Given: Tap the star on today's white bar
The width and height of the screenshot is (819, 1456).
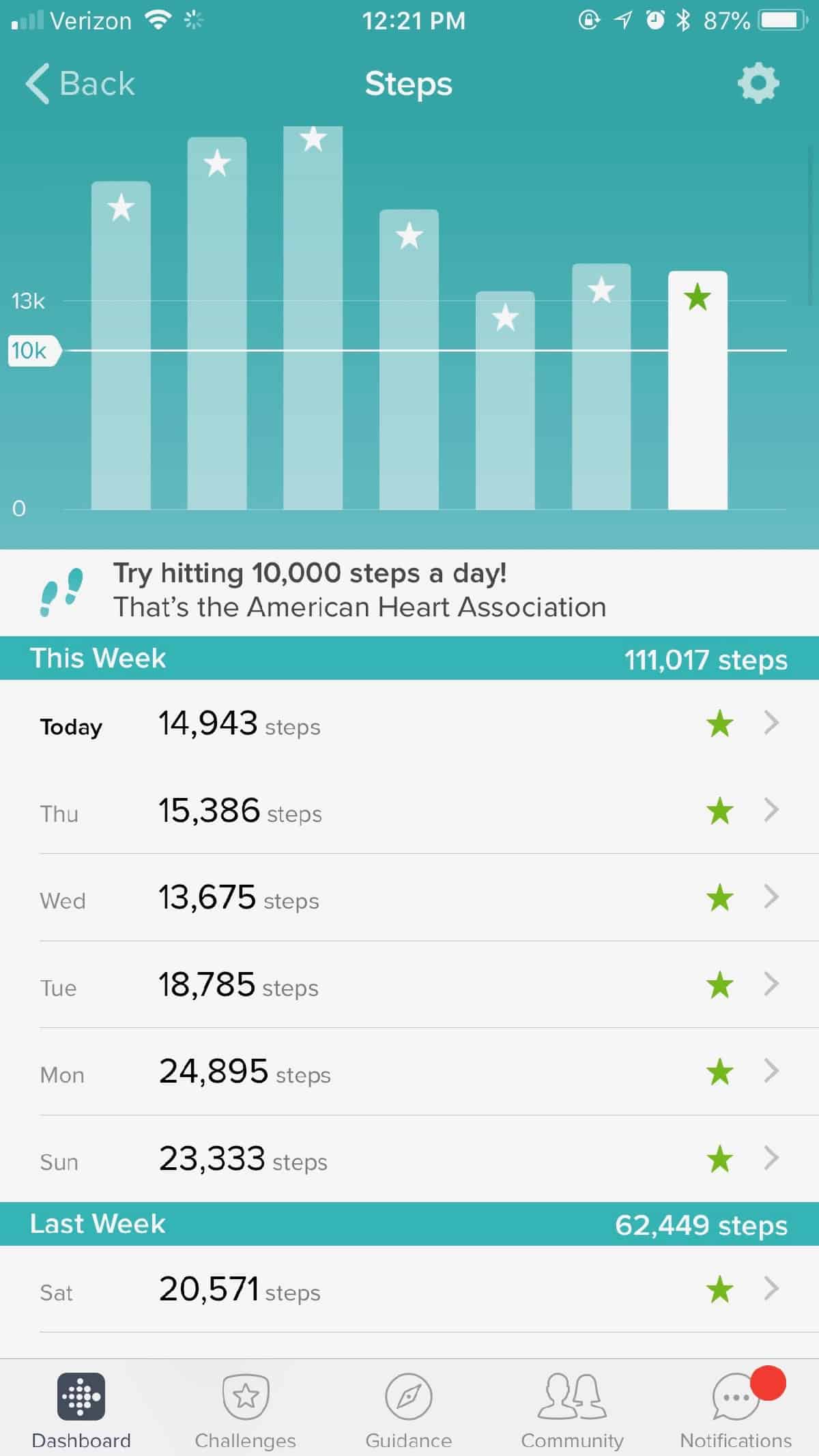Looking at the screenshot, I should click(x=698, y=297).
